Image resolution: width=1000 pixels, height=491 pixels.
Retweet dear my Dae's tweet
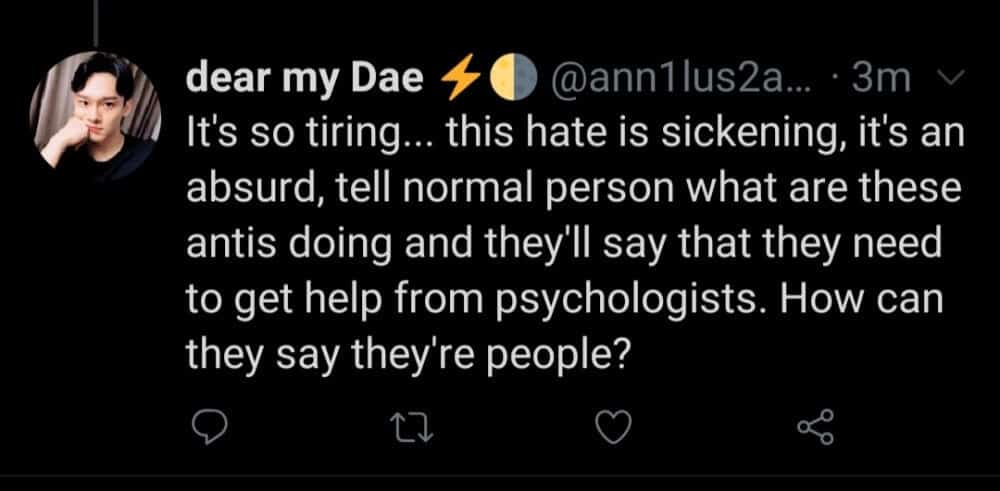409,430
